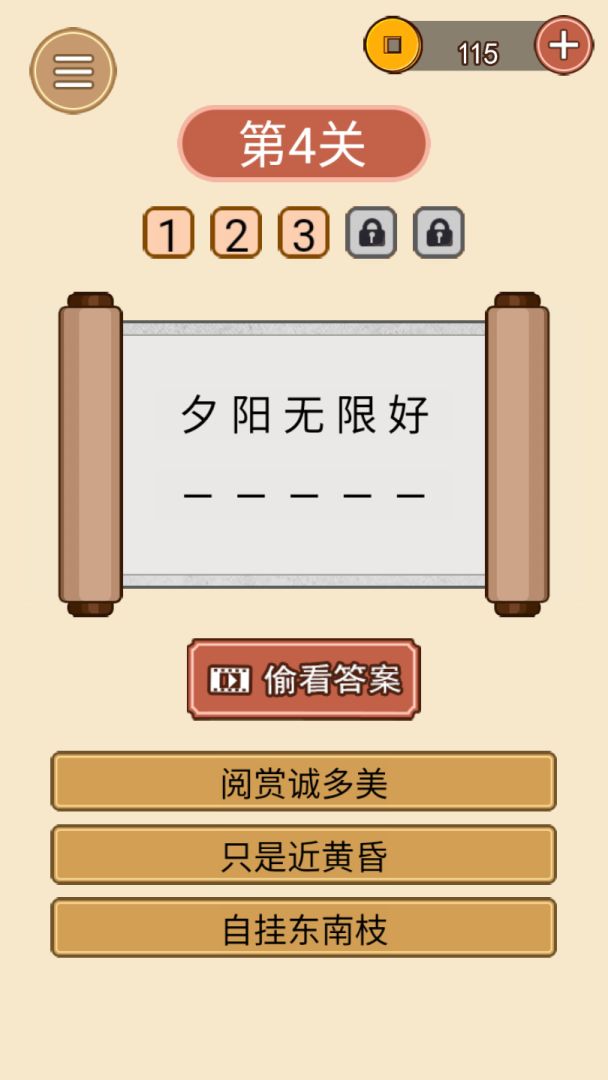Viewport: 608px width, 1080px height.
Task: Choose the answer 只是近黄昏
Action: [304, 855]
